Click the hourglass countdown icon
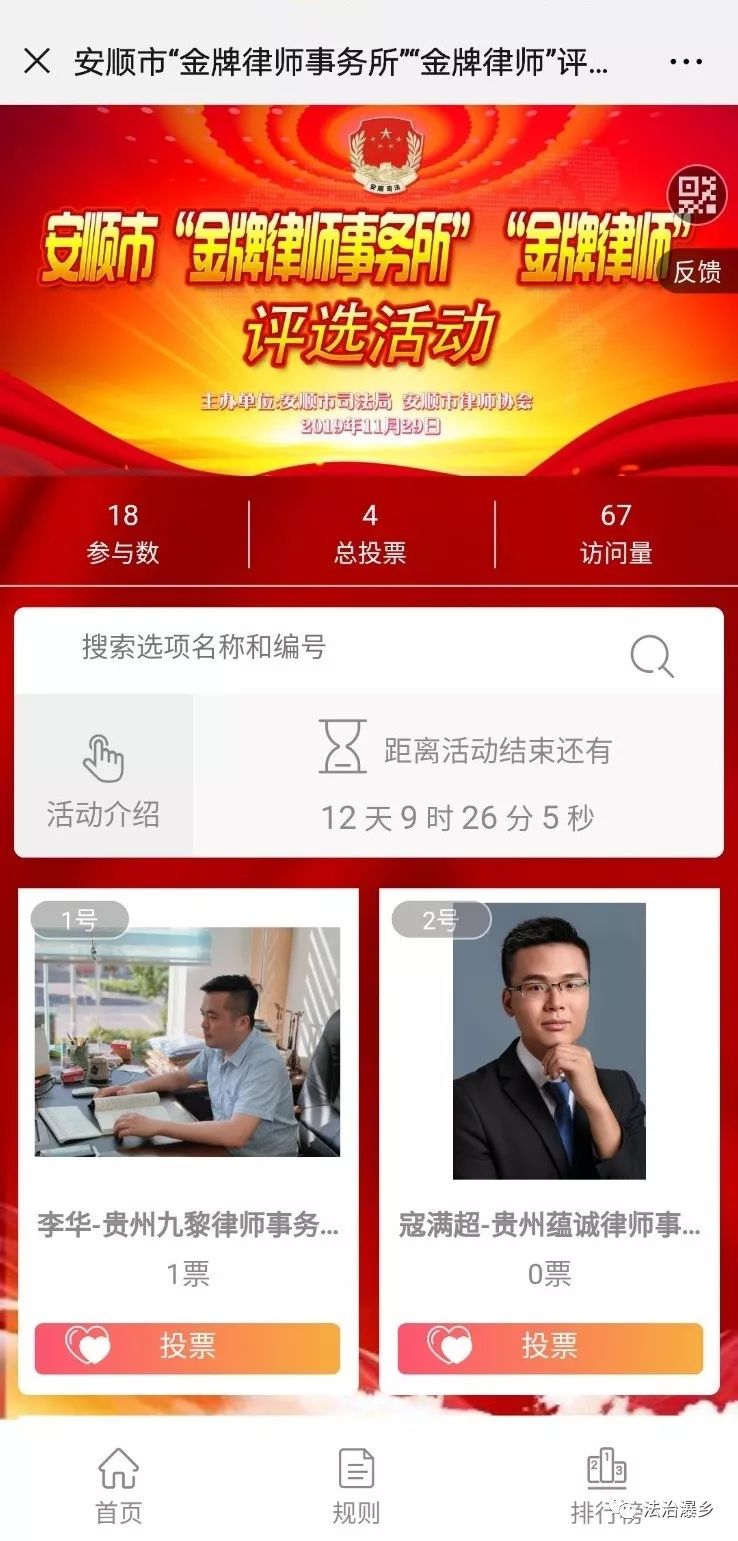 click(x=341, y=750)
